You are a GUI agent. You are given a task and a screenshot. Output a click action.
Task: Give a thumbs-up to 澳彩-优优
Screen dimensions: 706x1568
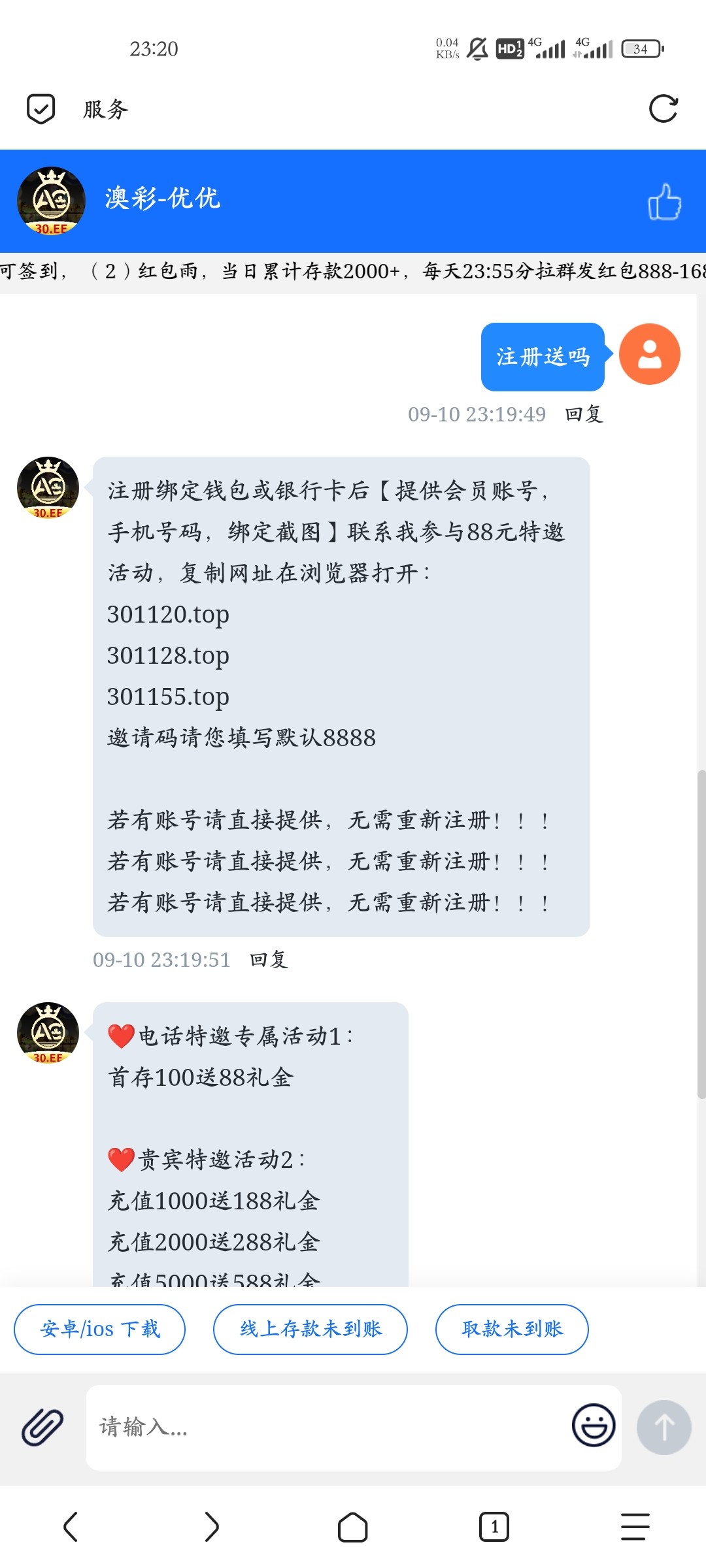(x=664, y=201)
